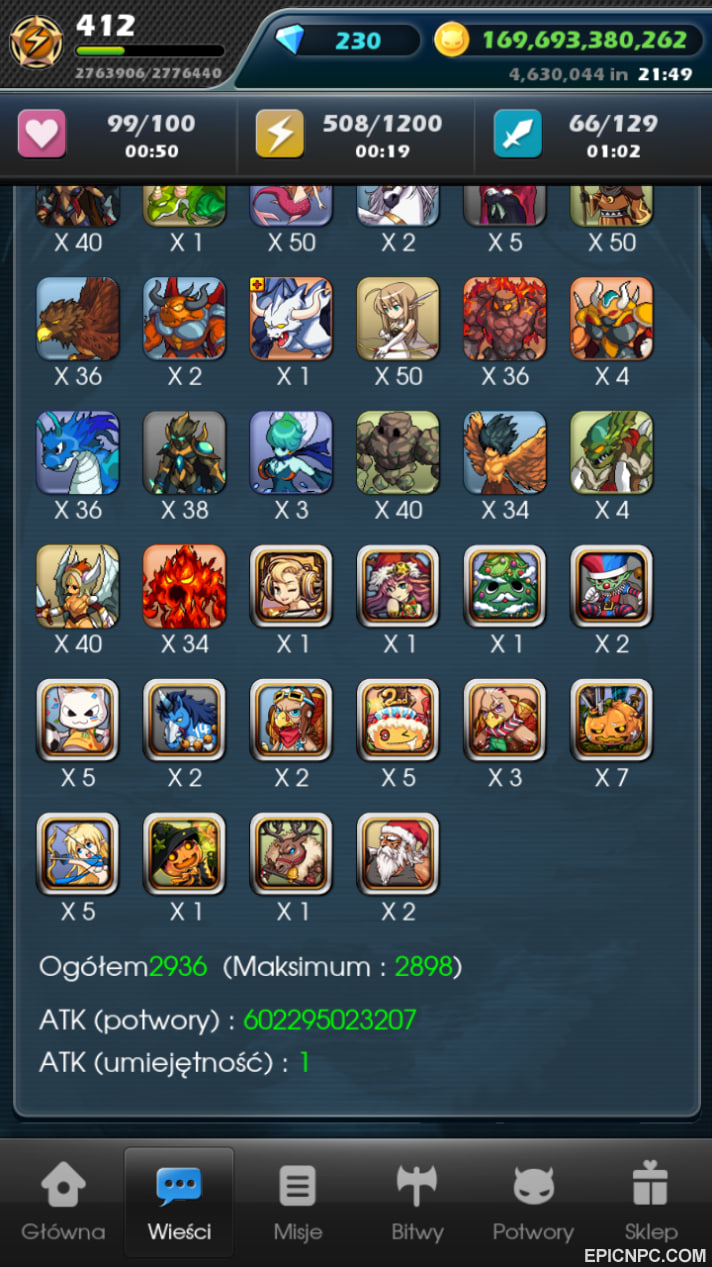Select the blue dragon monster tile
Viewport: 712px width, 1267px height.
coord(77,452)
